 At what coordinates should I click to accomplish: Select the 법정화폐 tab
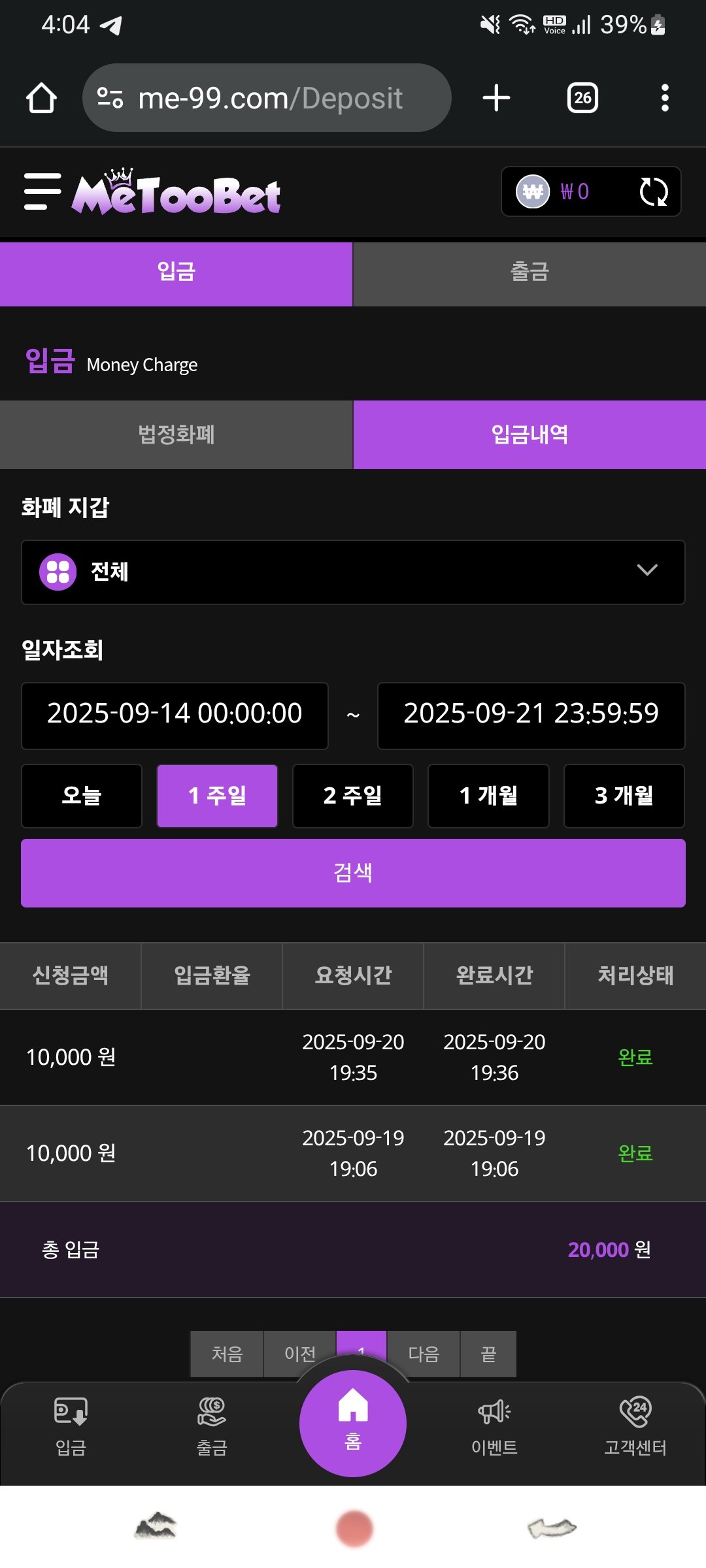click(x=176, y=434)
